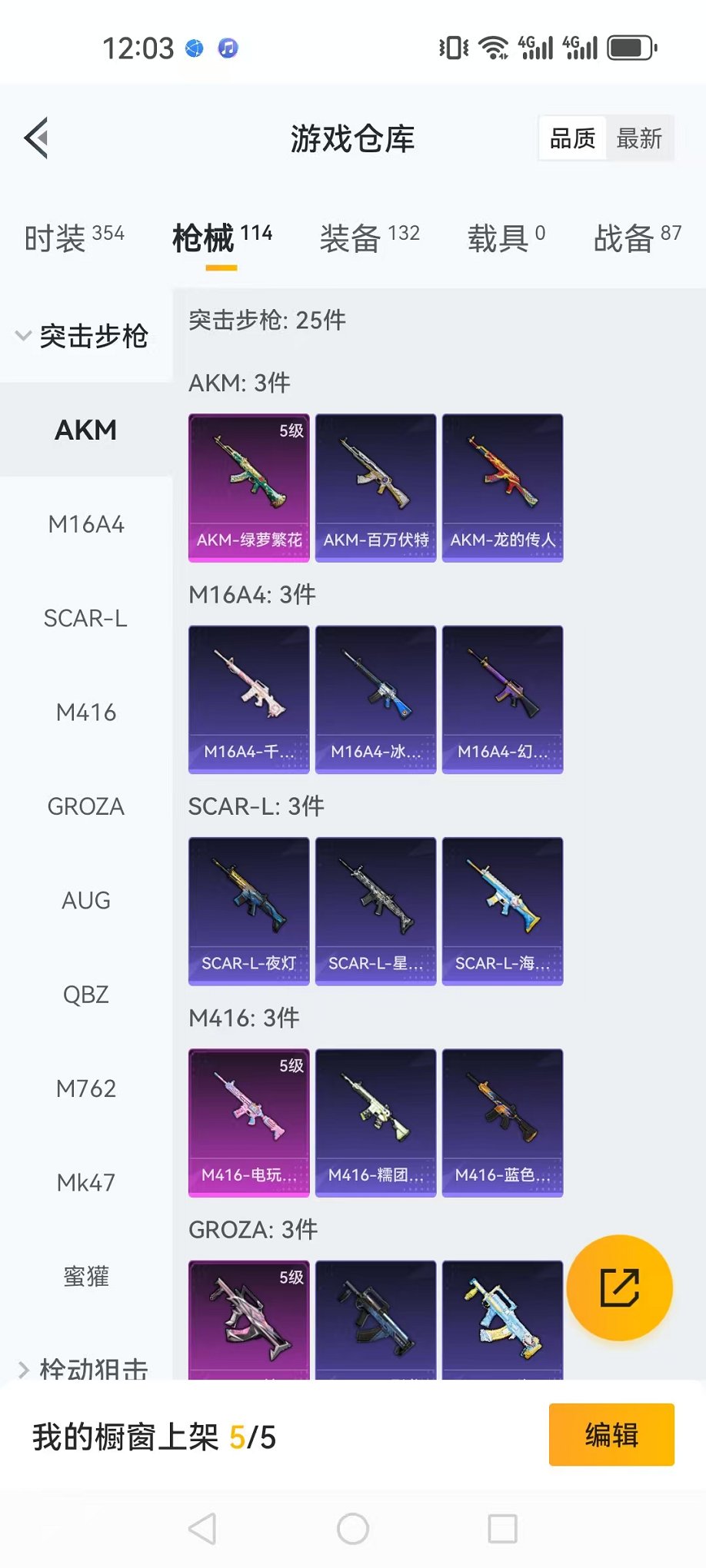706x1568 pixels.
Task: Sort by 最新
Action: [x=639, y=139]
